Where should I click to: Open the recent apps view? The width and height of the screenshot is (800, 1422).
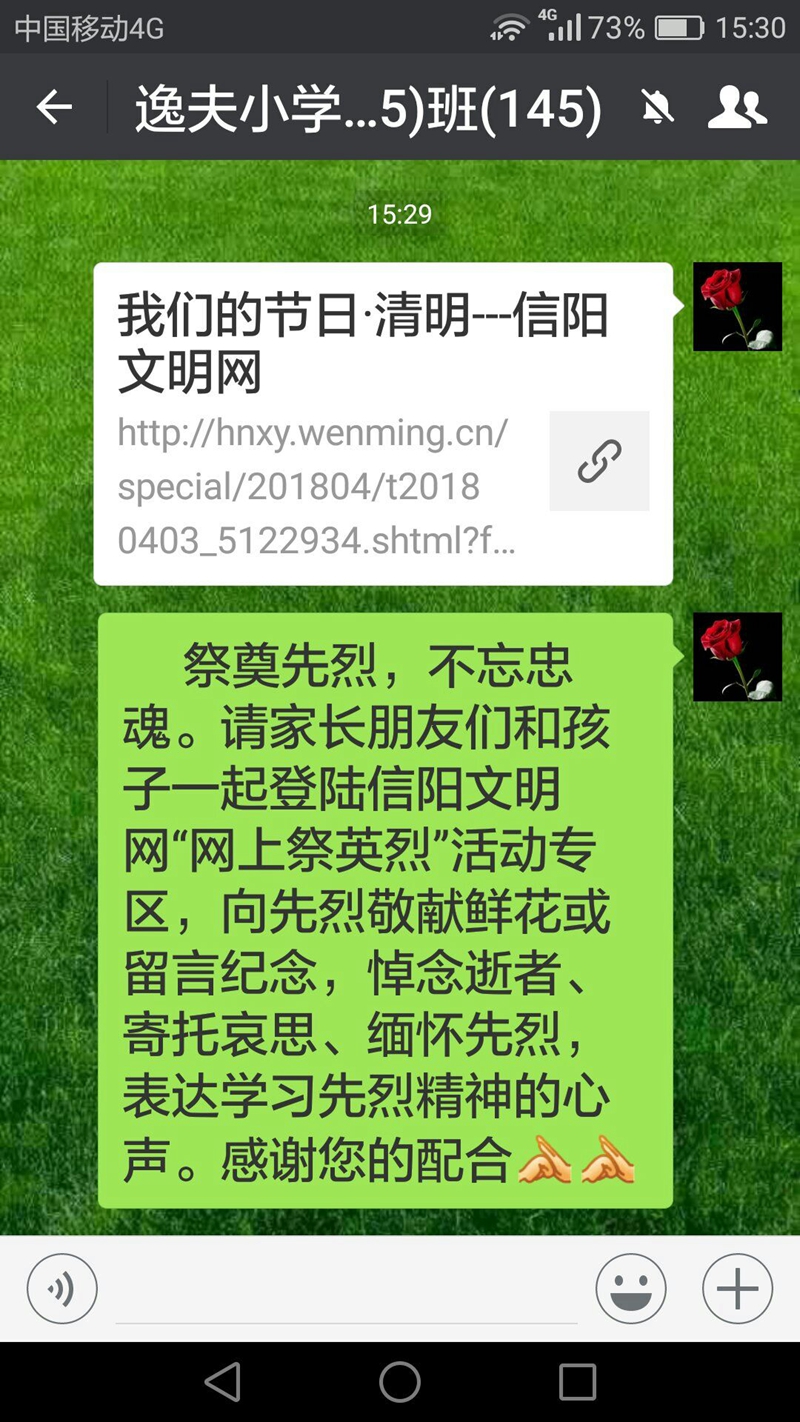[577, 1382]
